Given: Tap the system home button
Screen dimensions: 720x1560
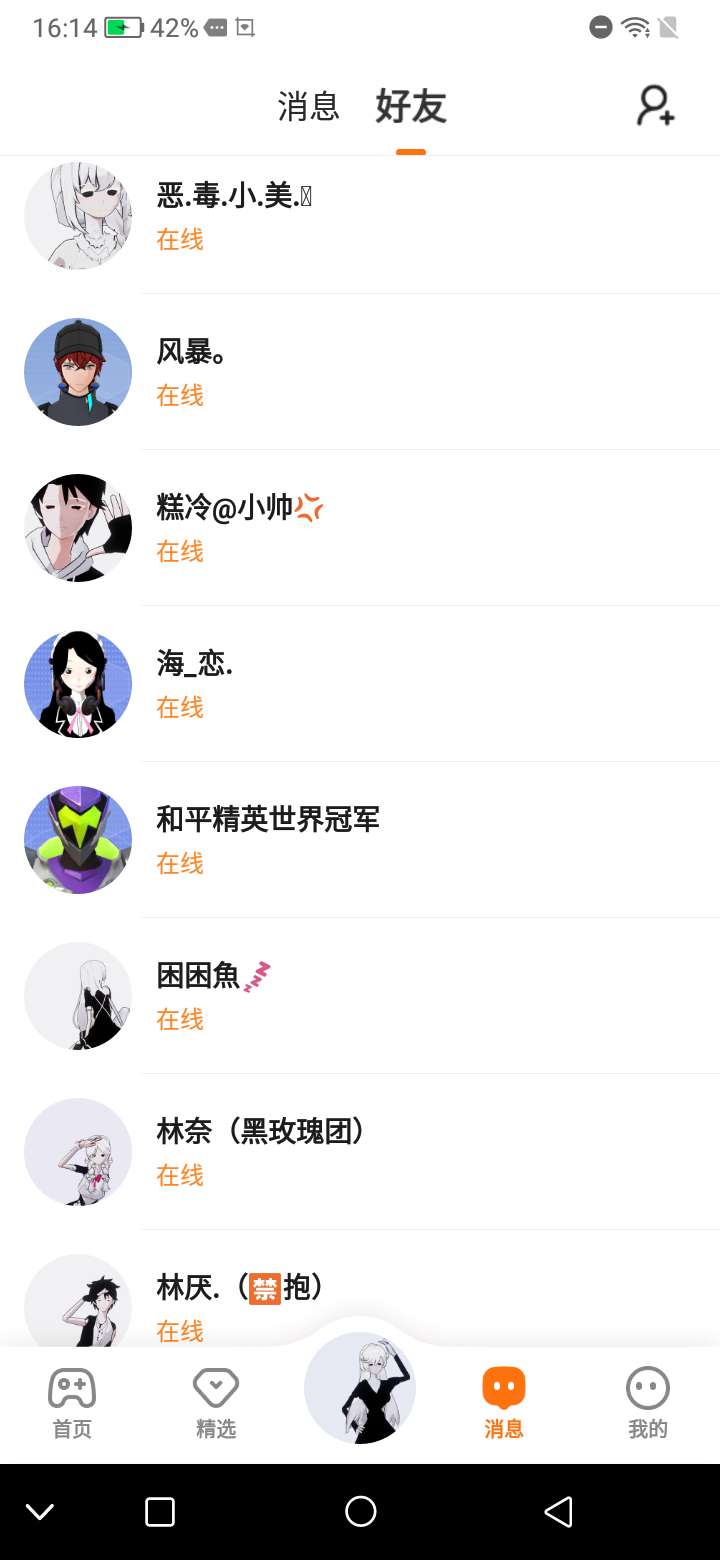Looking at the screenshot, I should pos(360,1511).
